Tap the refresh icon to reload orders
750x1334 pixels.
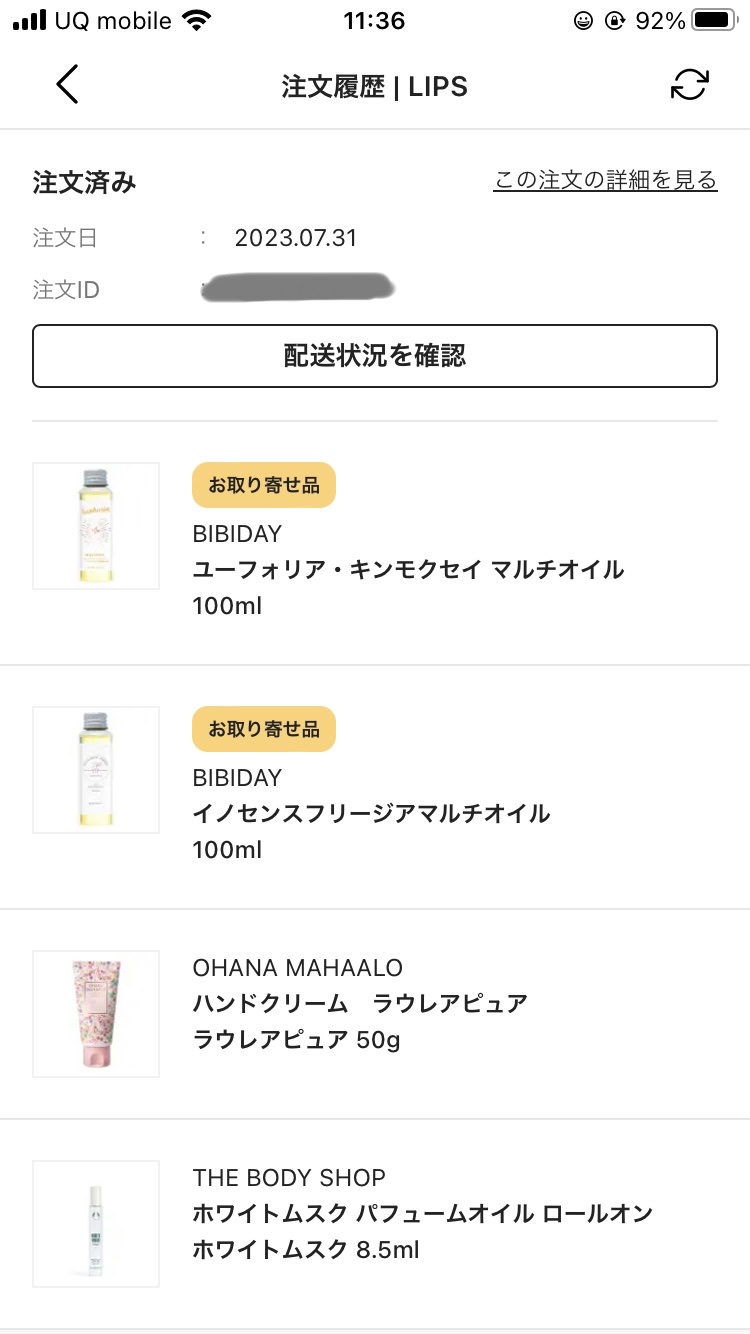(688, 86)
